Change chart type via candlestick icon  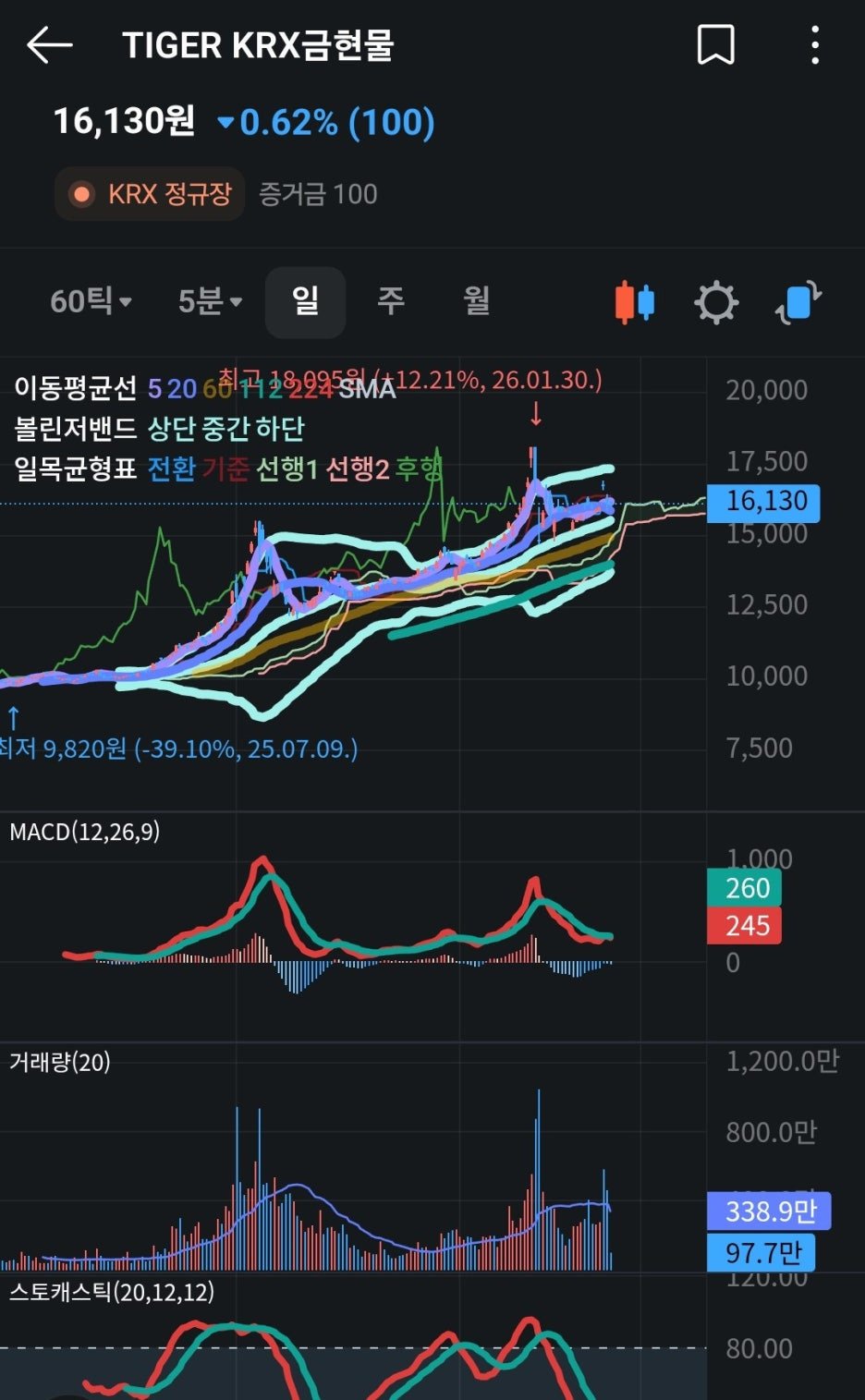635,302
